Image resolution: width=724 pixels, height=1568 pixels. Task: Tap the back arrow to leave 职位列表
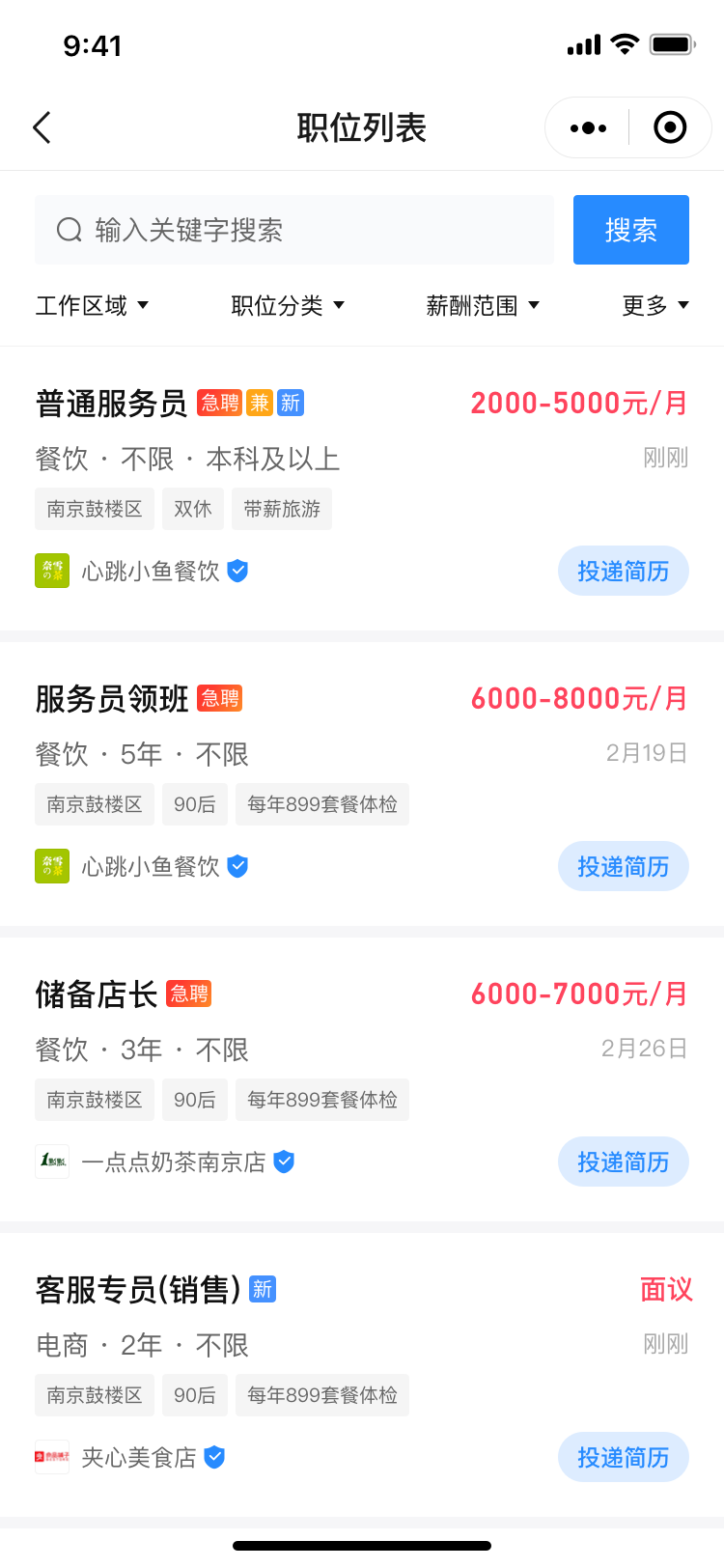[x=41, y=126]
